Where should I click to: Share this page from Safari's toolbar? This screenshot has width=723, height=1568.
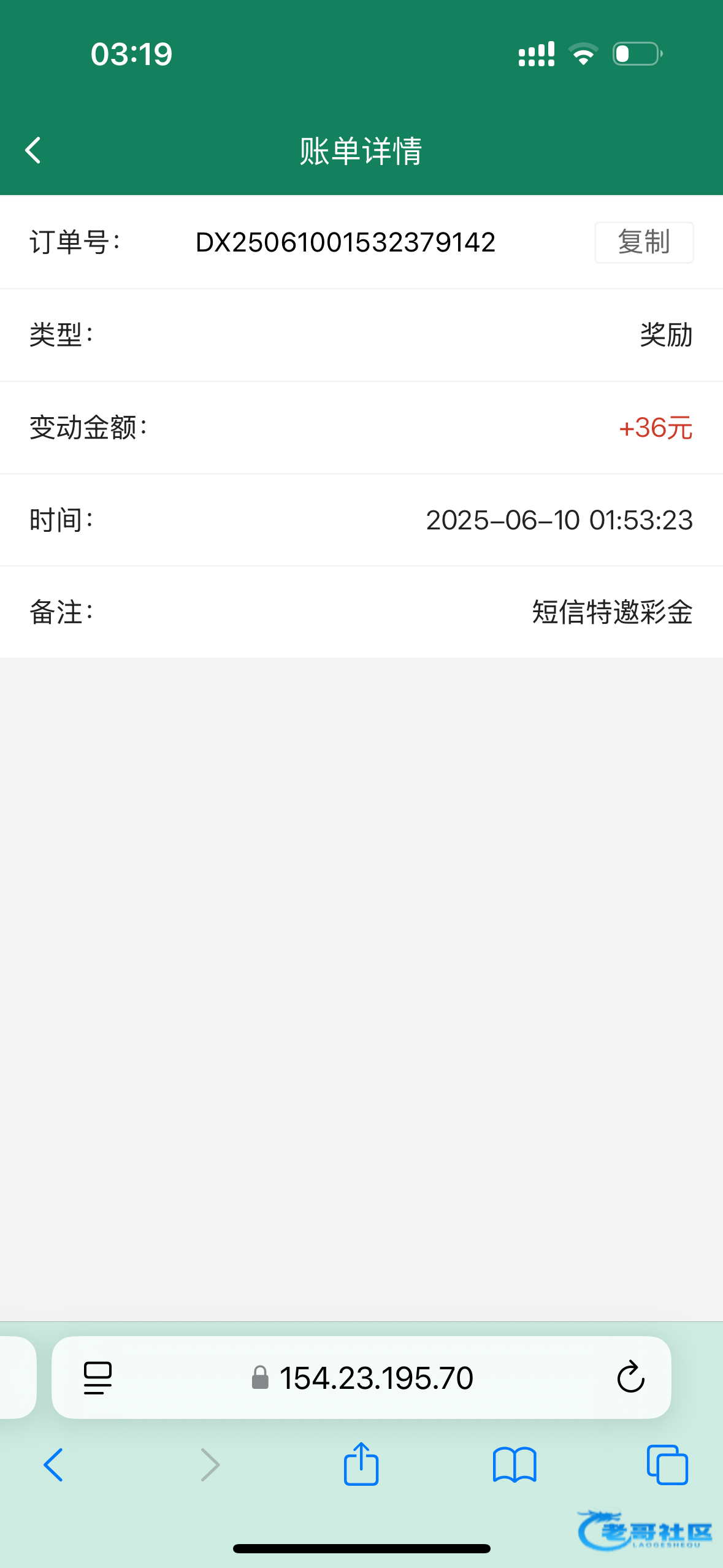pyautogui.click(x=361, y=1464)
